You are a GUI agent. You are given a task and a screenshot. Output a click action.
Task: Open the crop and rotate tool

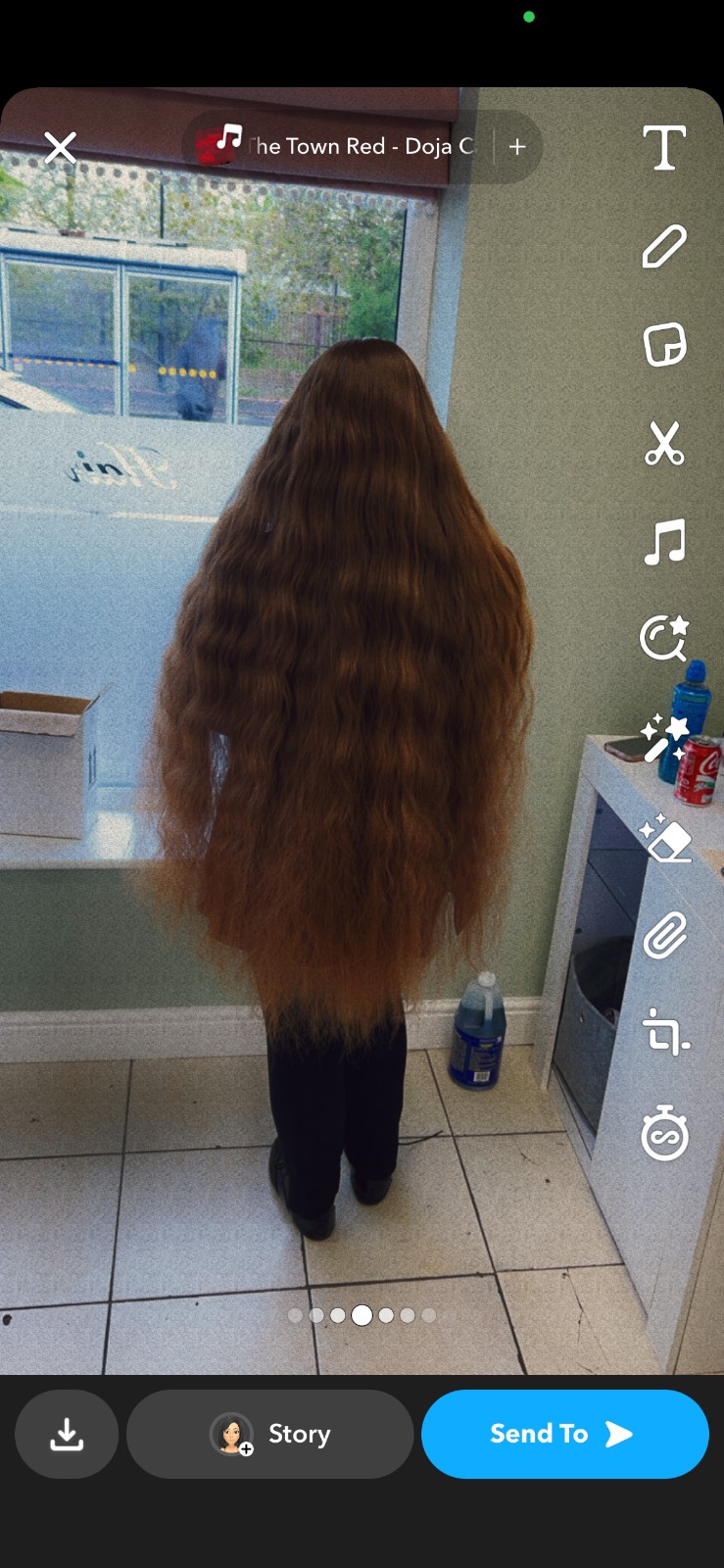point(666,1033)
